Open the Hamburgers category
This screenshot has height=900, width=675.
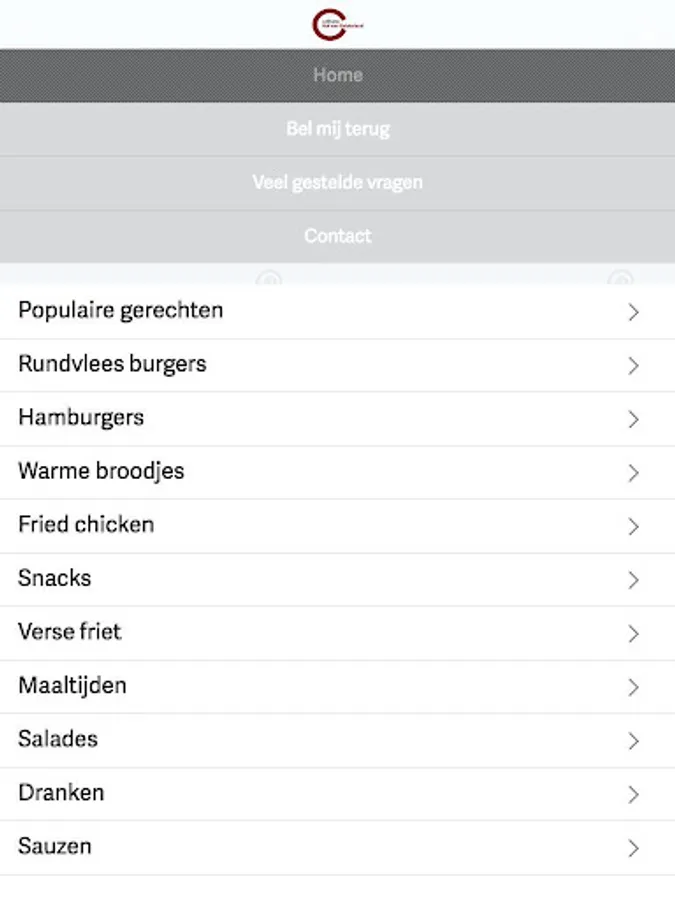pos(337,418)
